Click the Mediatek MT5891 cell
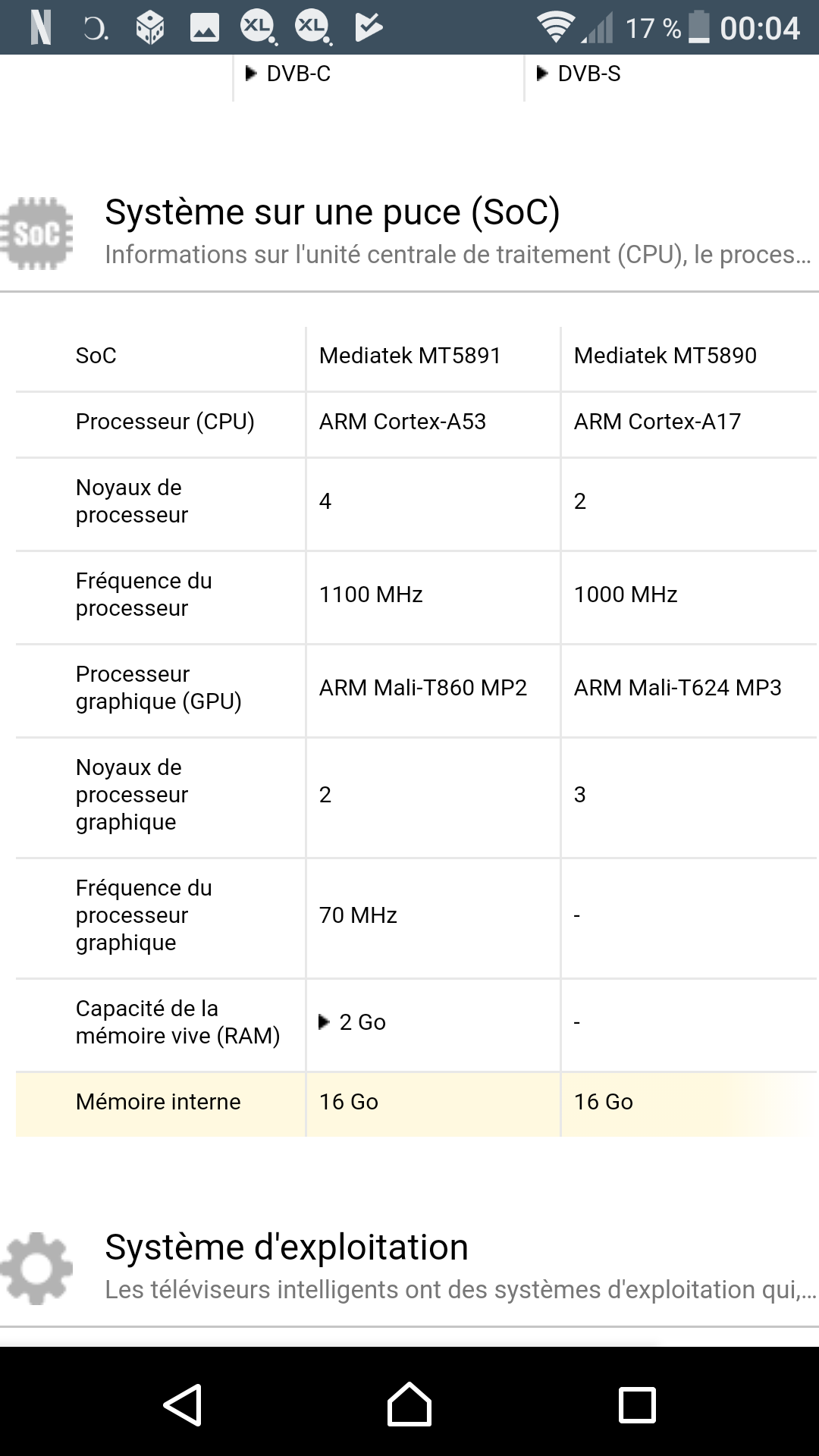The width and height of the screenshot is (819, 1456). pos(410,355)
